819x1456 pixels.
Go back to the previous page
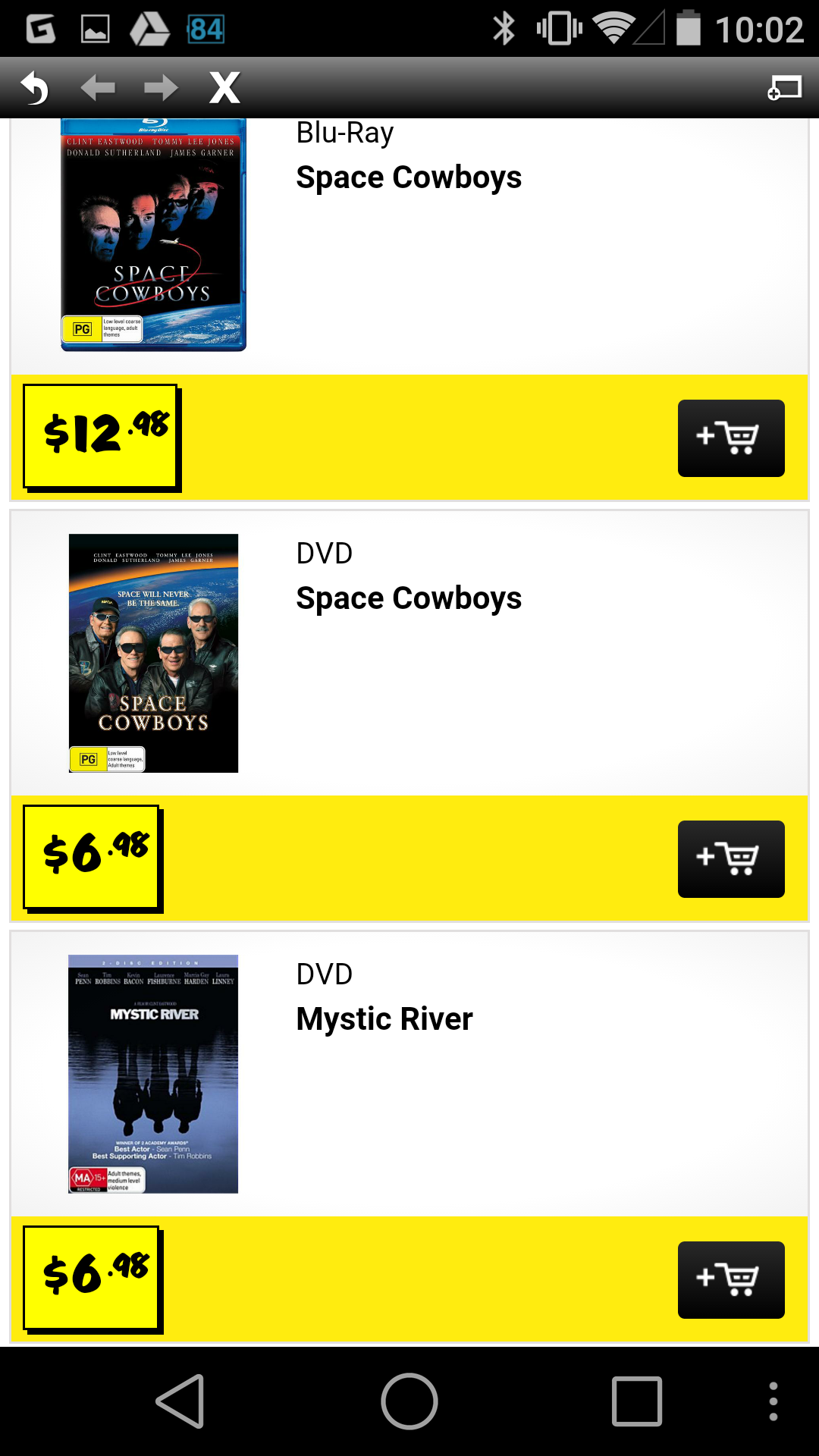tap(98, 88)
